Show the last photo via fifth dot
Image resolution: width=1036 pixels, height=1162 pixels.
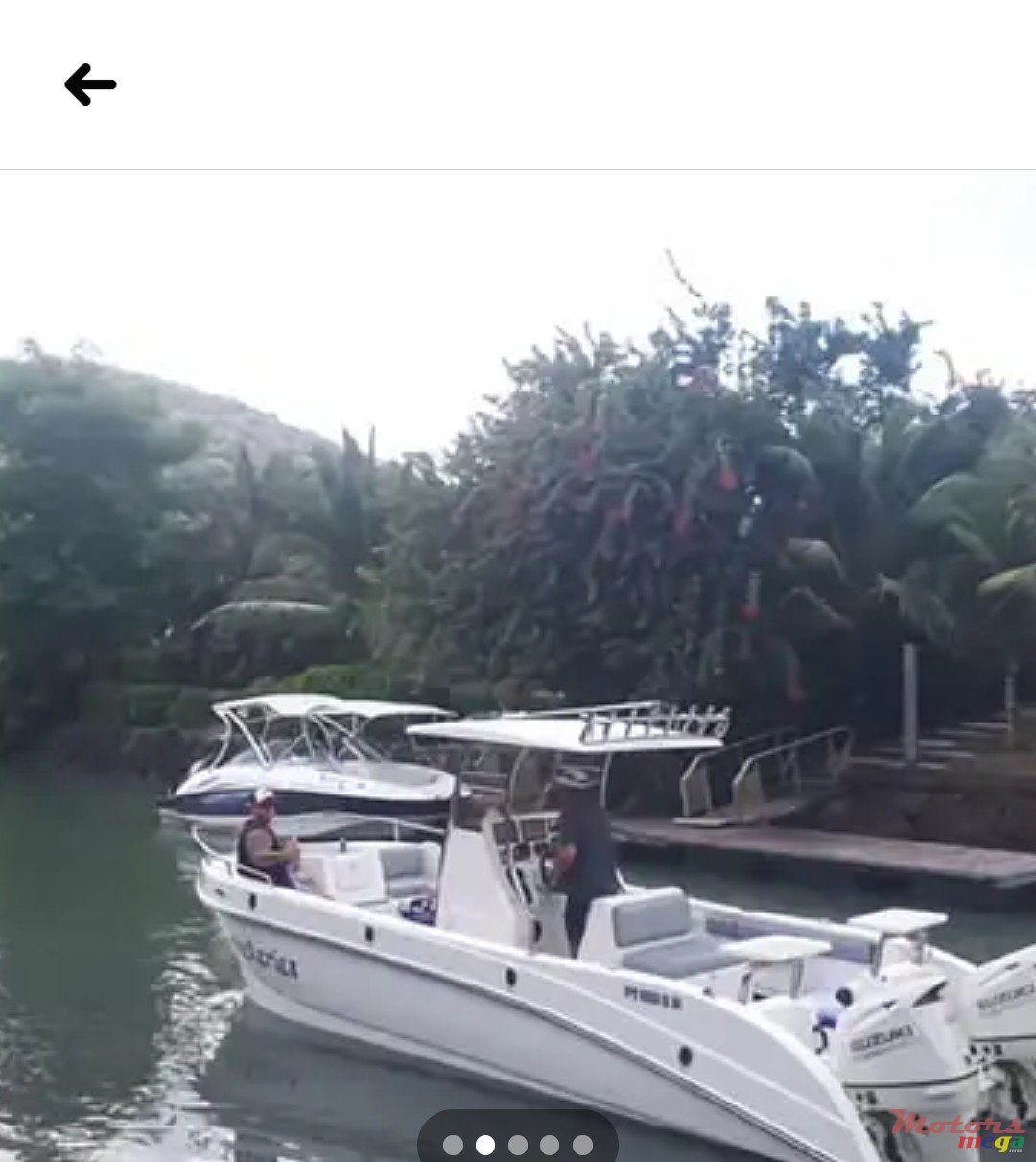[582, 1145]
